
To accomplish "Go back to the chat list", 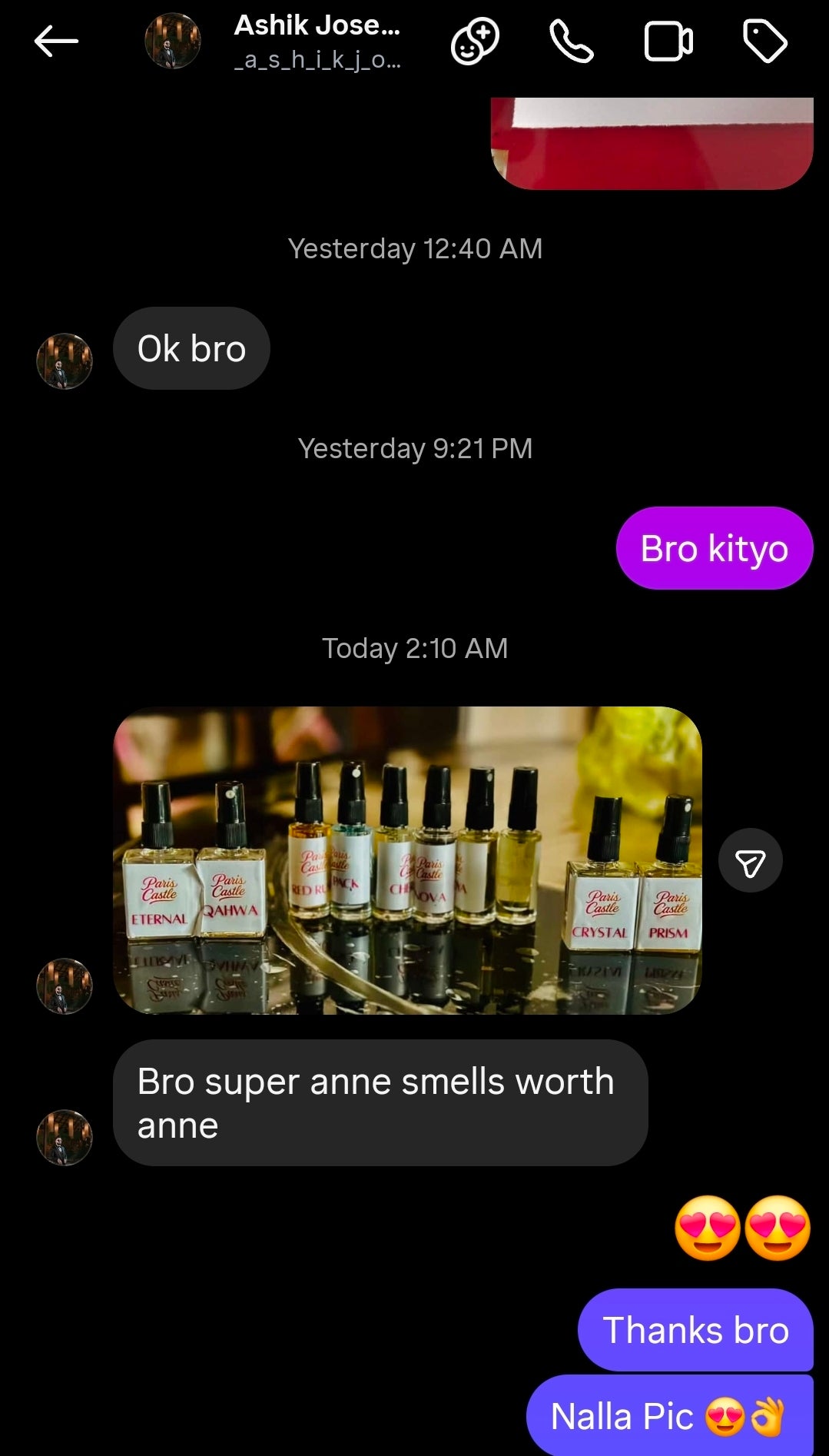I will pos(55,40).
